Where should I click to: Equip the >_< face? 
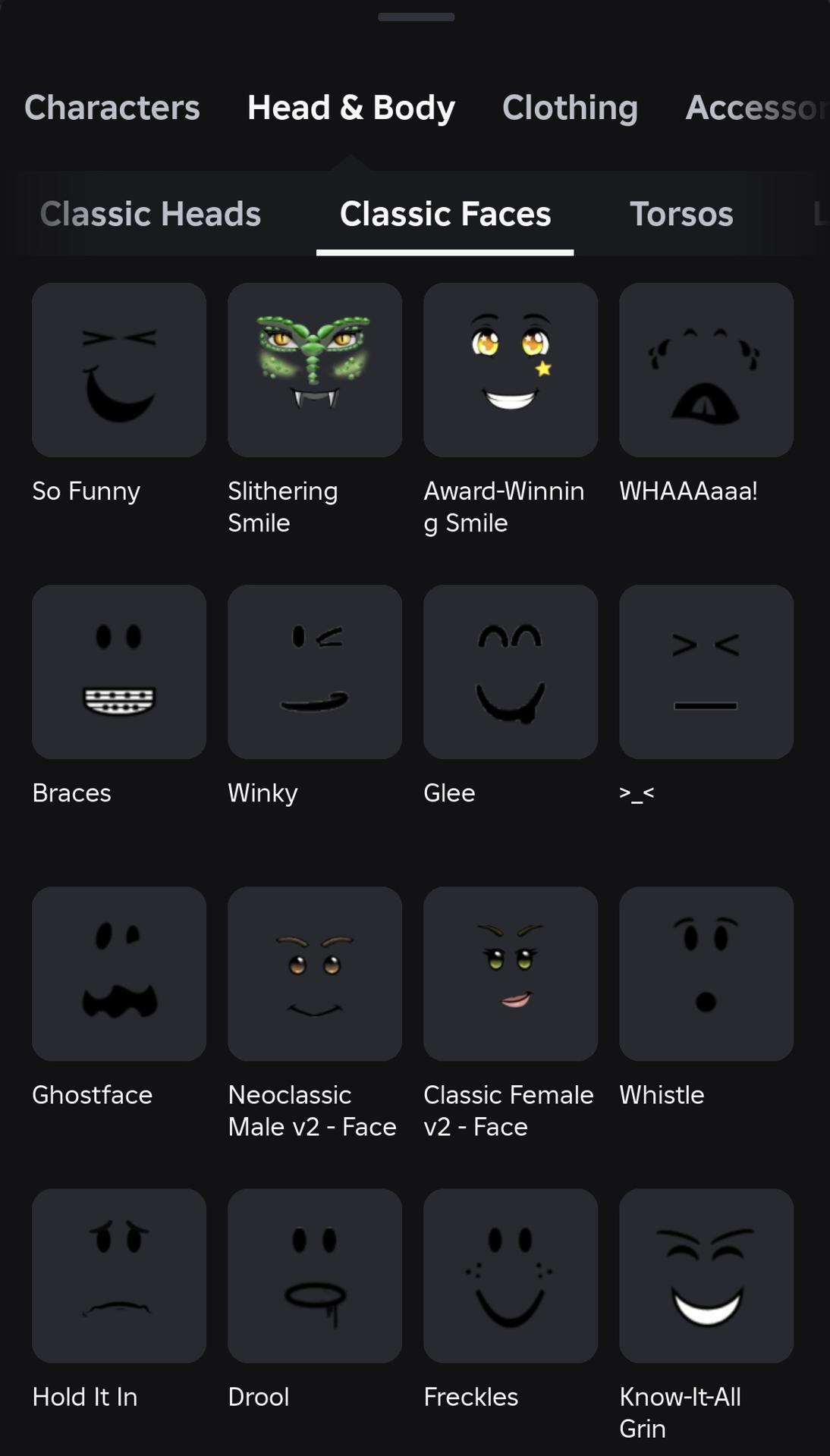click(706, 672)
